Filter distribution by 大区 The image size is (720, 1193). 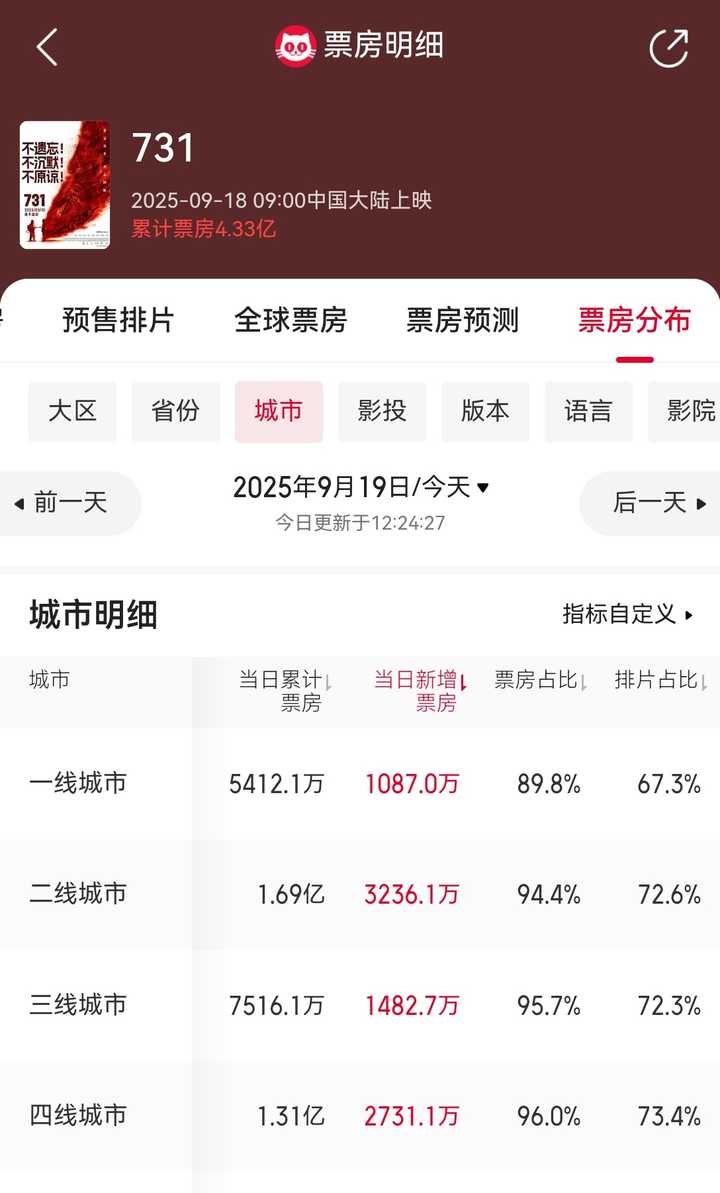click(x=72, y=411)
